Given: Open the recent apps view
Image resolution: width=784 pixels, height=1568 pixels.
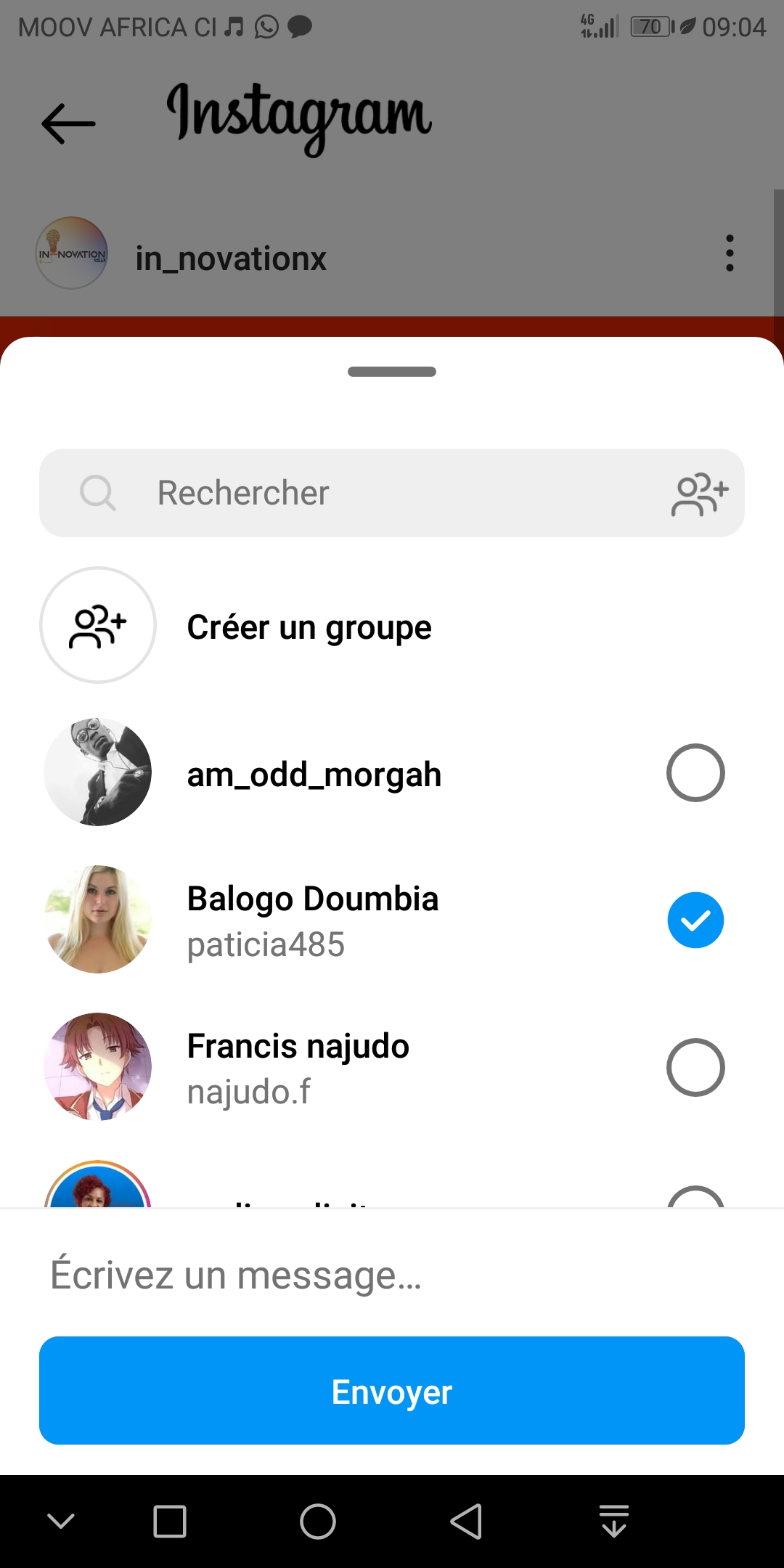Looking at the screenshot, I should click(x=170, y=1521).
